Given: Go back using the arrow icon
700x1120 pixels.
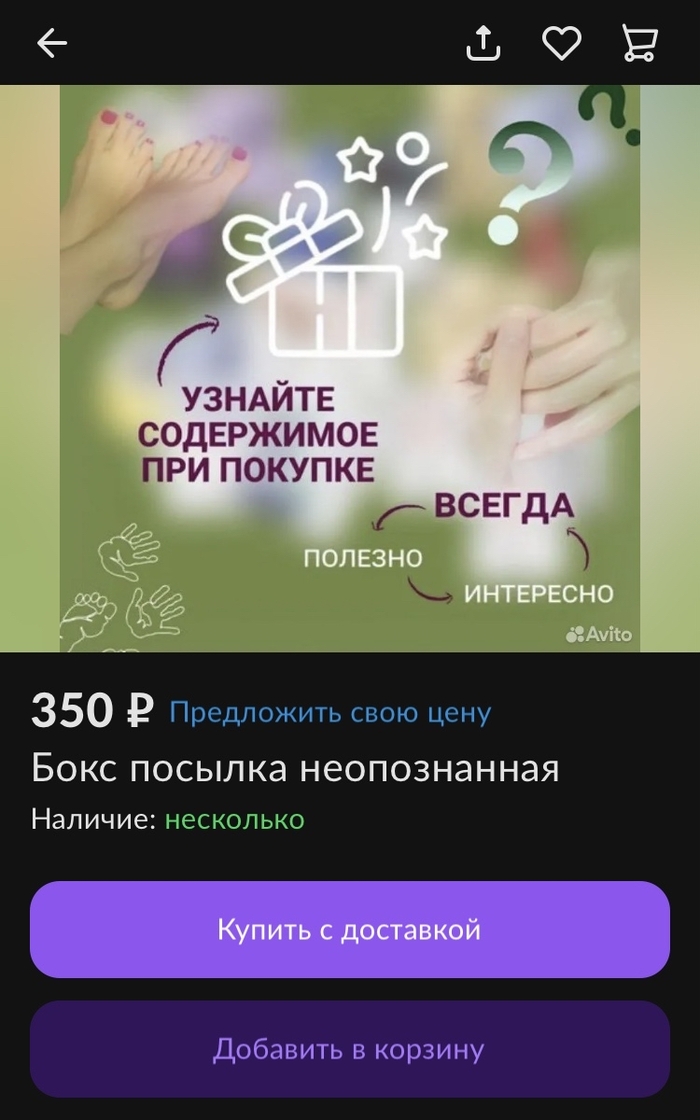Looking at the screenshot, I should tap(51, 42).
